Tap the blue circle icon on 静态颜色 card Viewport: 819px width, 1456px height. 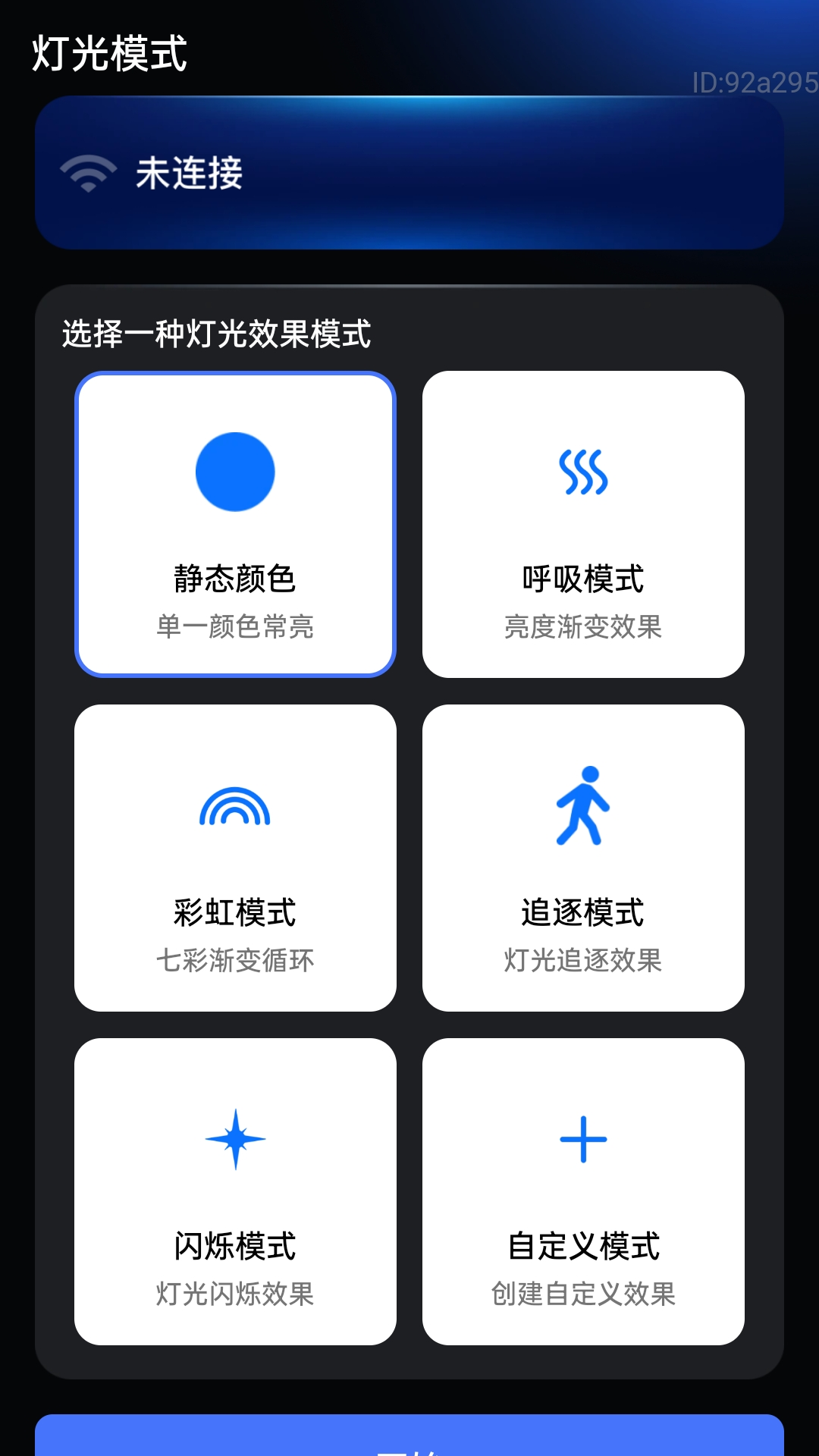235,471
